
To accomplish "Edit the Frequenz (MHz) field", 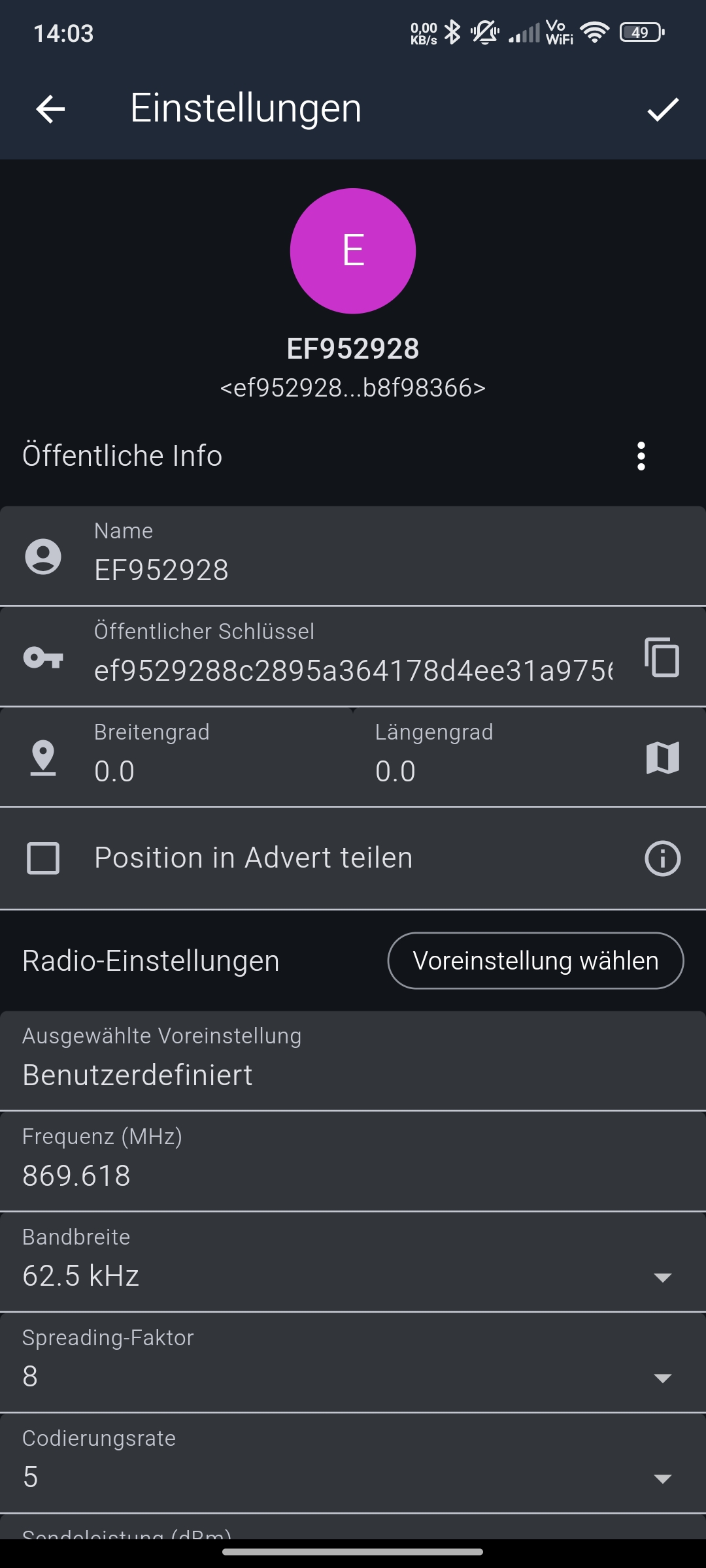I will (353, 1175).
